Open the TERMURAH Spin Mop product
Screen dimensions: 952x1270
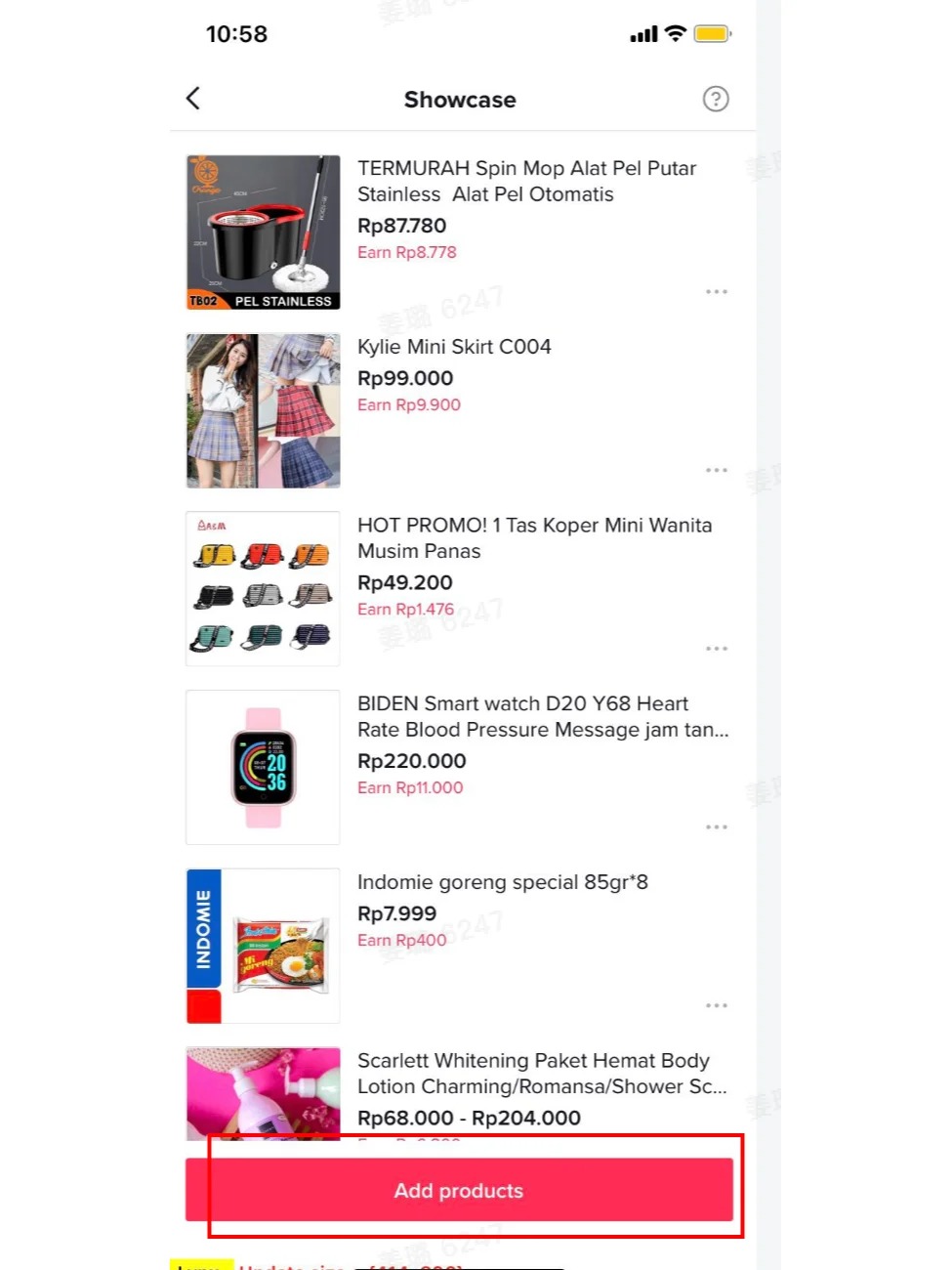point(526,181)
